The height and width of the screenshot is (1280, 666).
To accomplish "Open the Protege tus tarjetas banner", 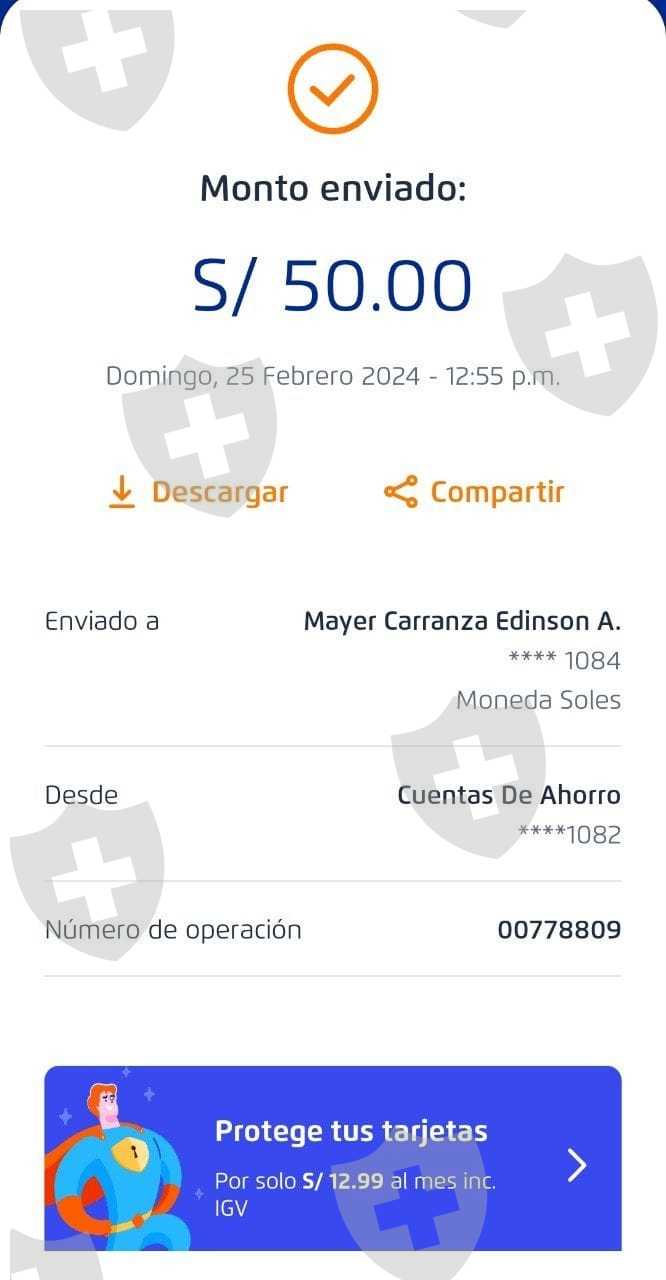I will click(x=333, y=1158).
